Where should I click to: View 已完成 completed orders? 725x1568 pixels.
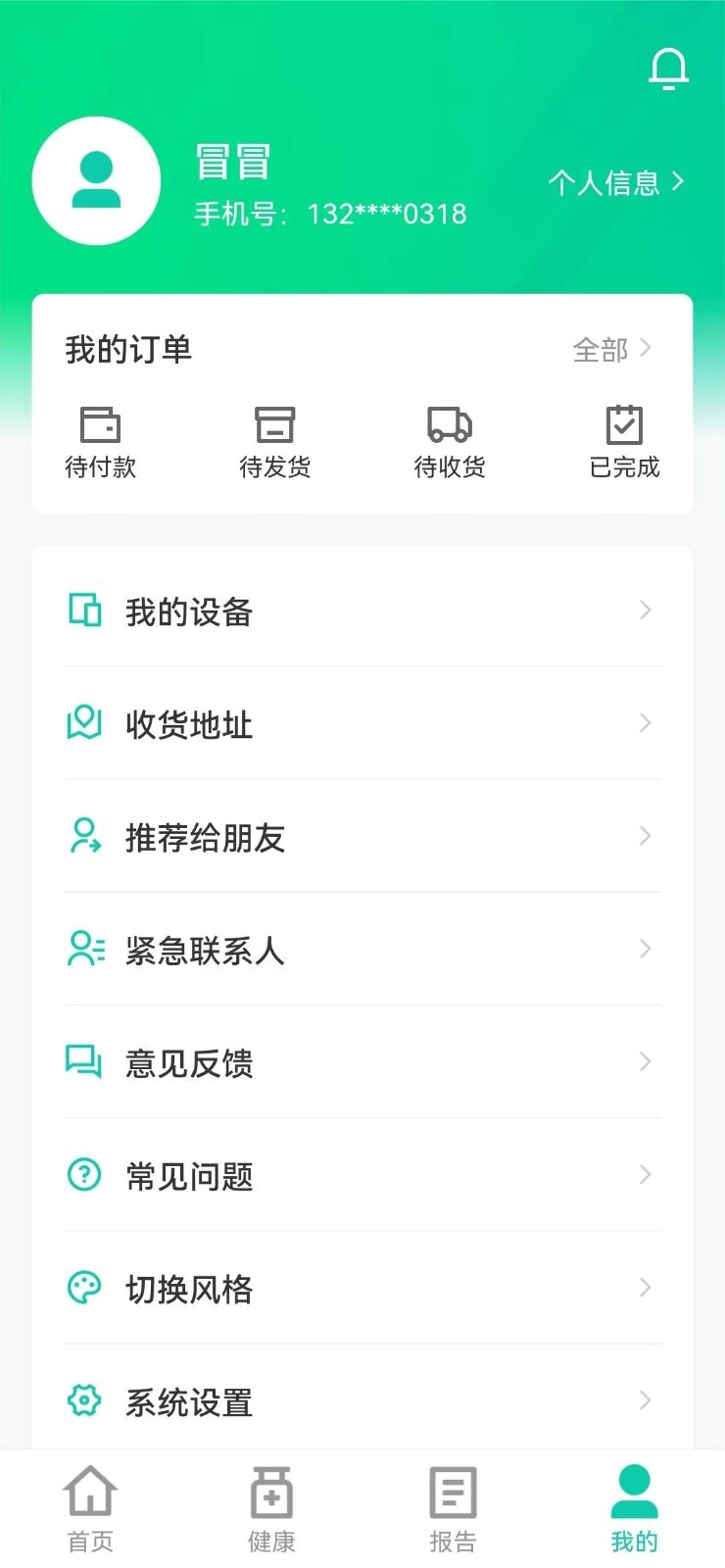pos(624,443)
